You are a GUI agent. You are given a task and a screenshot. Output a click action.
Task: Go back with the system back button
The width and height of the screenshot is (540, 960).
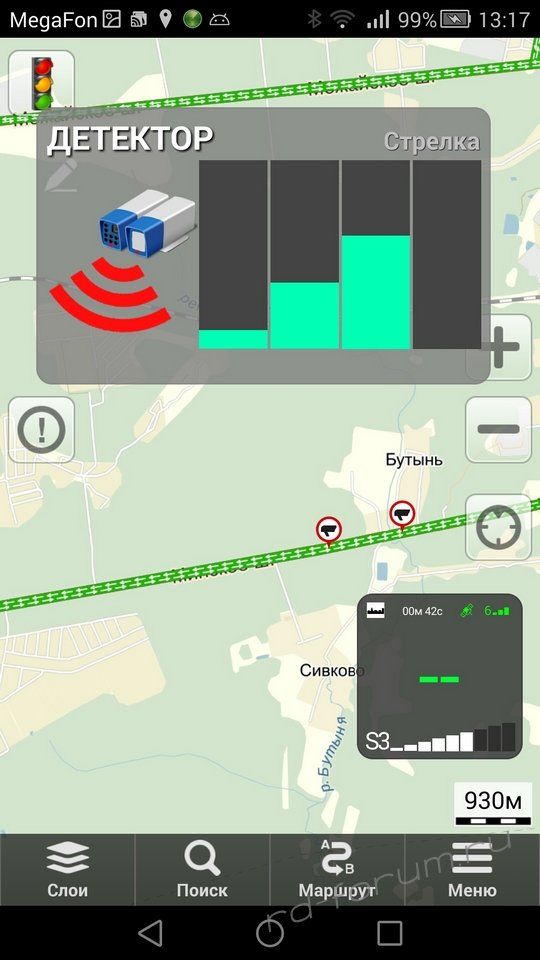[x=150, y=933]
